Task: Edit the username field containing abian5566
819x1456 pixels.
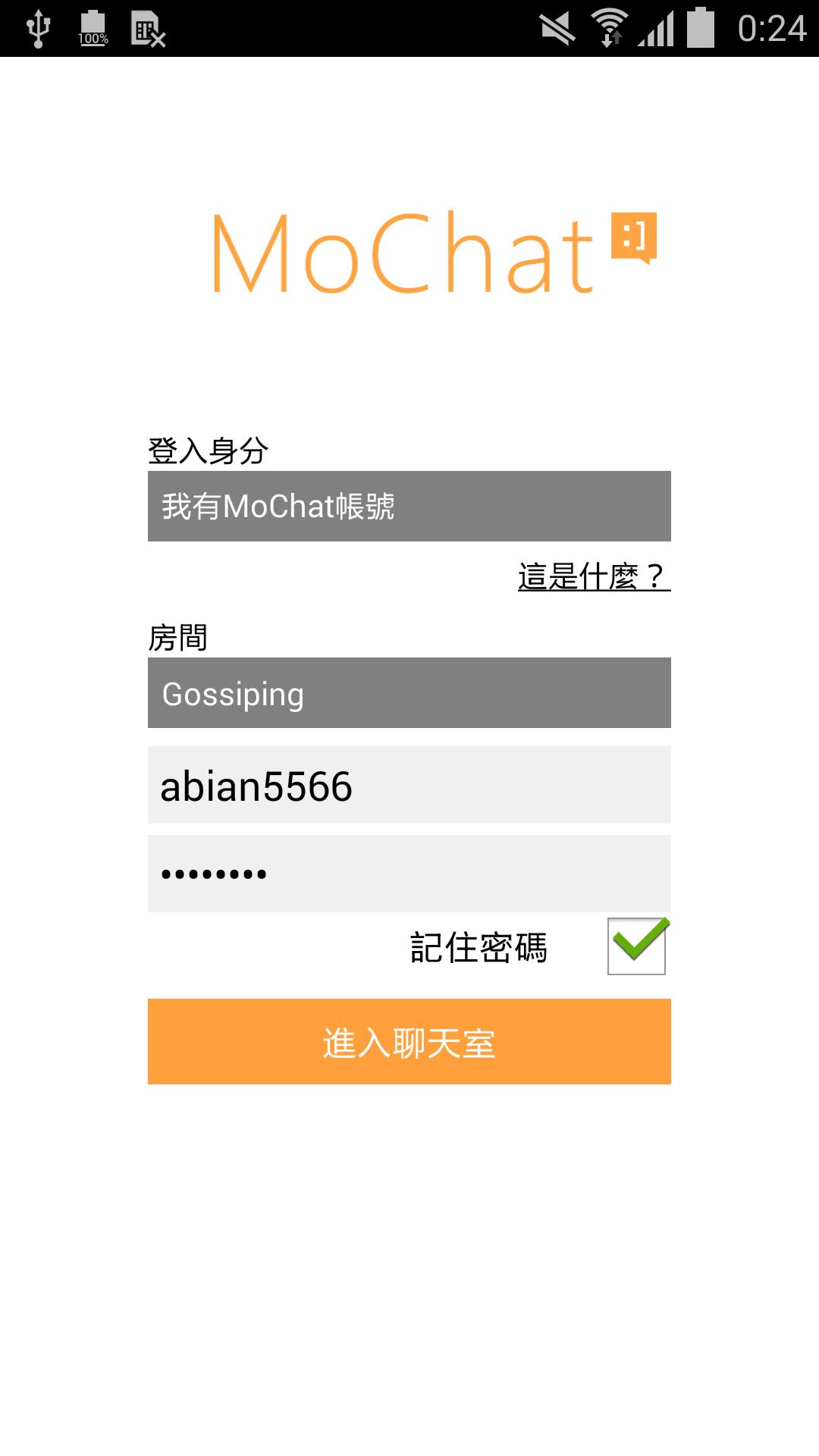Action: 409,785
